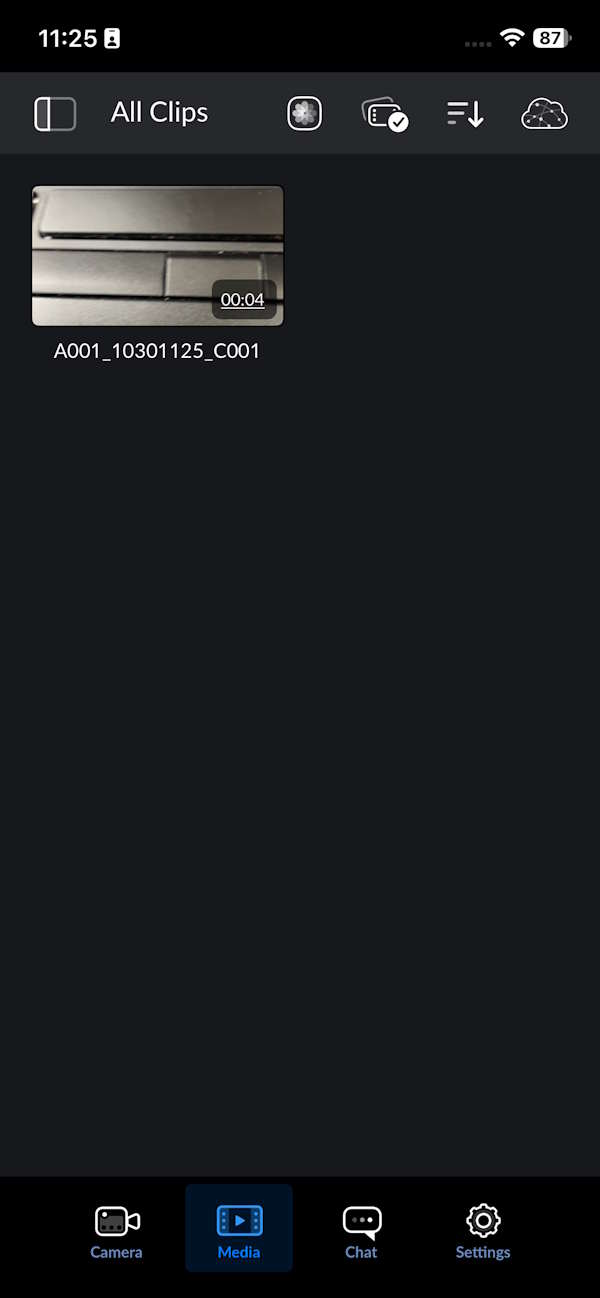Open the Blackmagic Cloud icon

(544, 114)
